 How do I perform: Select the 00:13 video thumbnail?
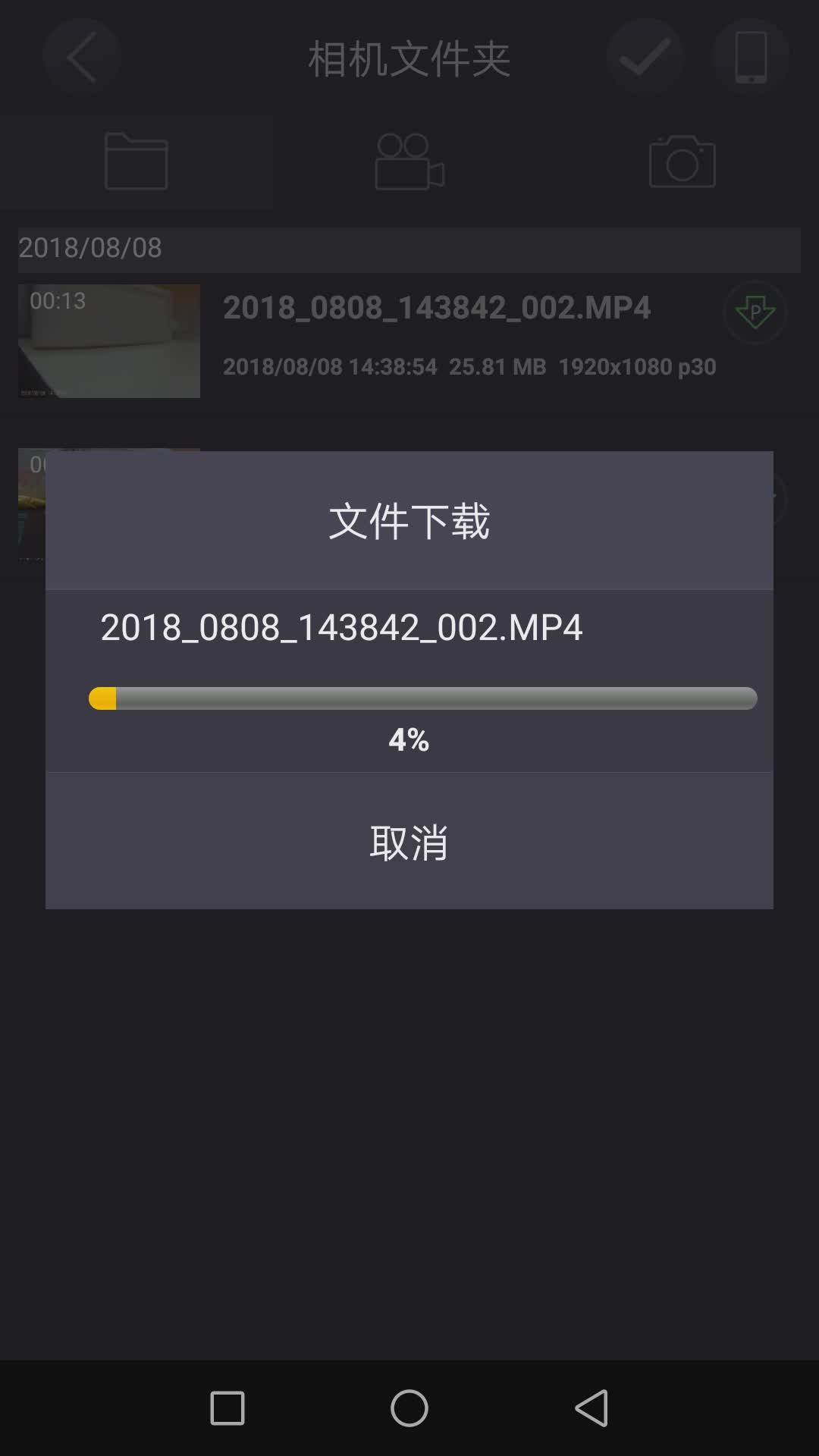(x=108, y=341)
